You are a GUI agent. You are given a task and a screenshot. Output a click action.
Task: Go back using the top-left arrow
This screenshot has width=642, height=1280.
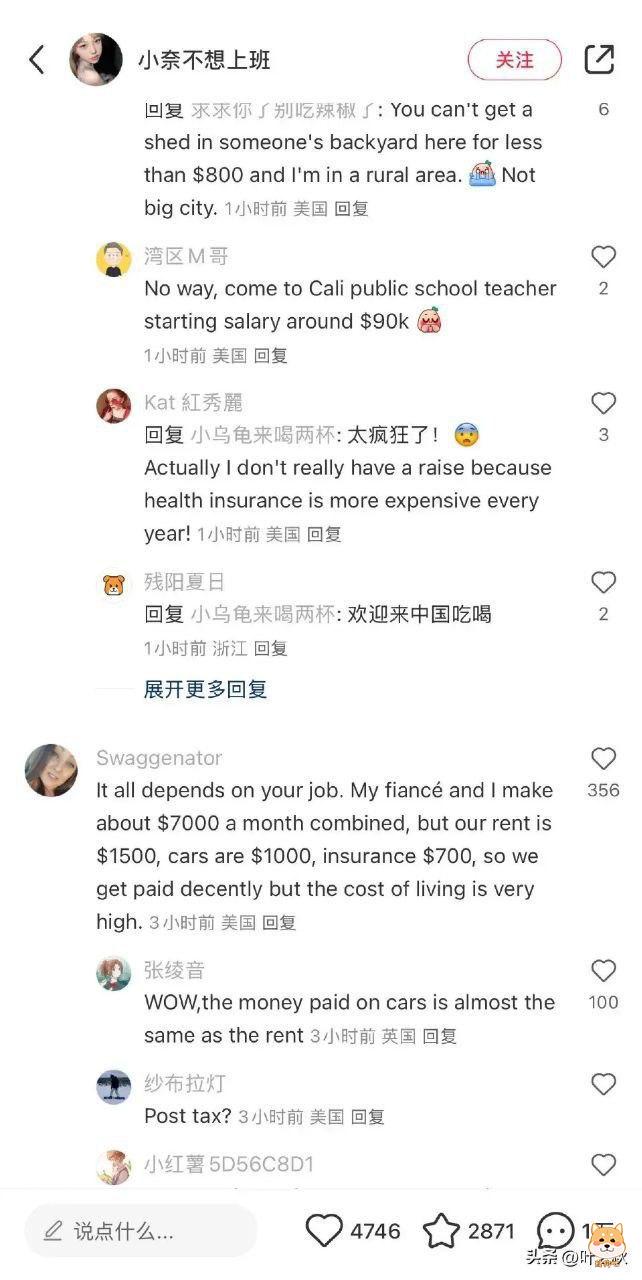pyautogui.click(x=37, y=60)
